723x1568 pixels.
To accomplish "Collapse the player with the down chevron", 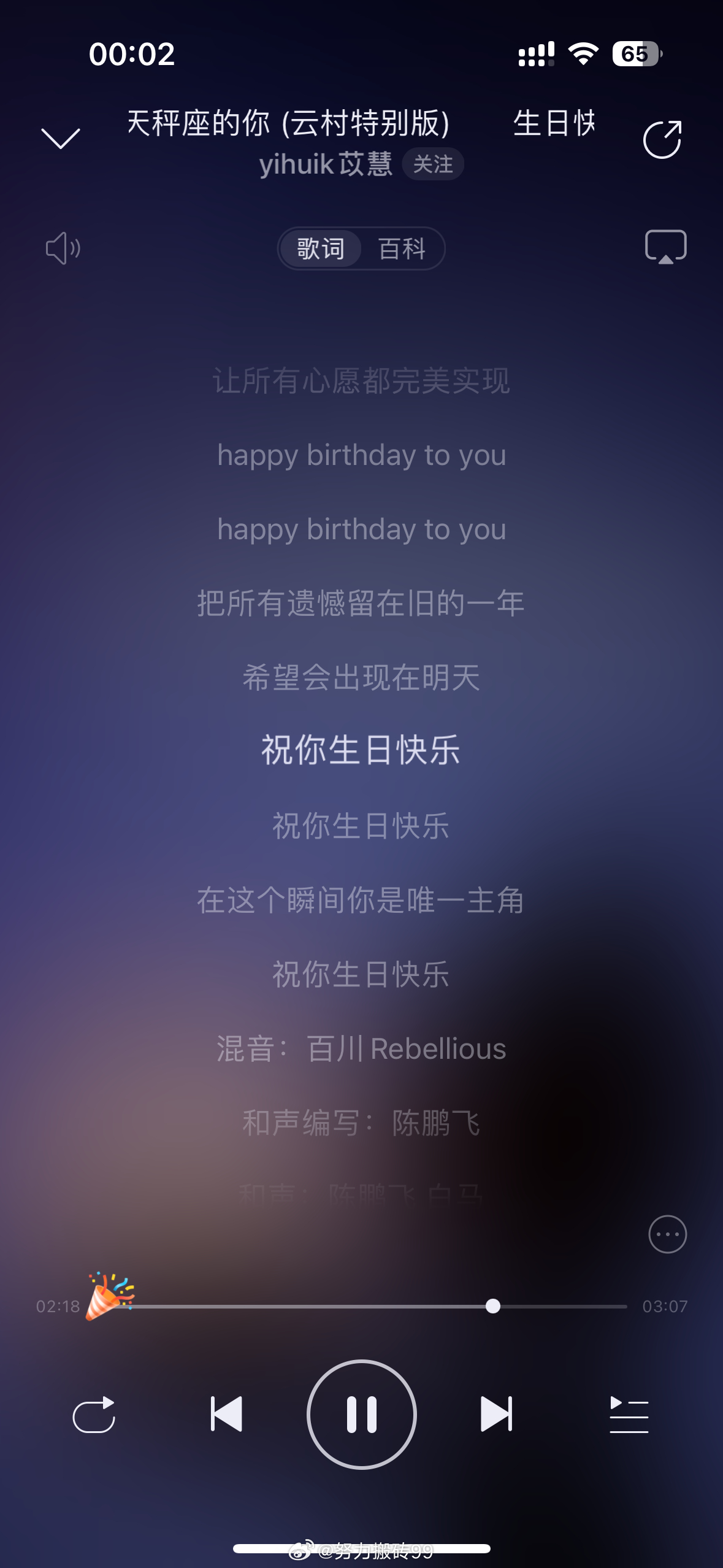I will coord(60,139).
